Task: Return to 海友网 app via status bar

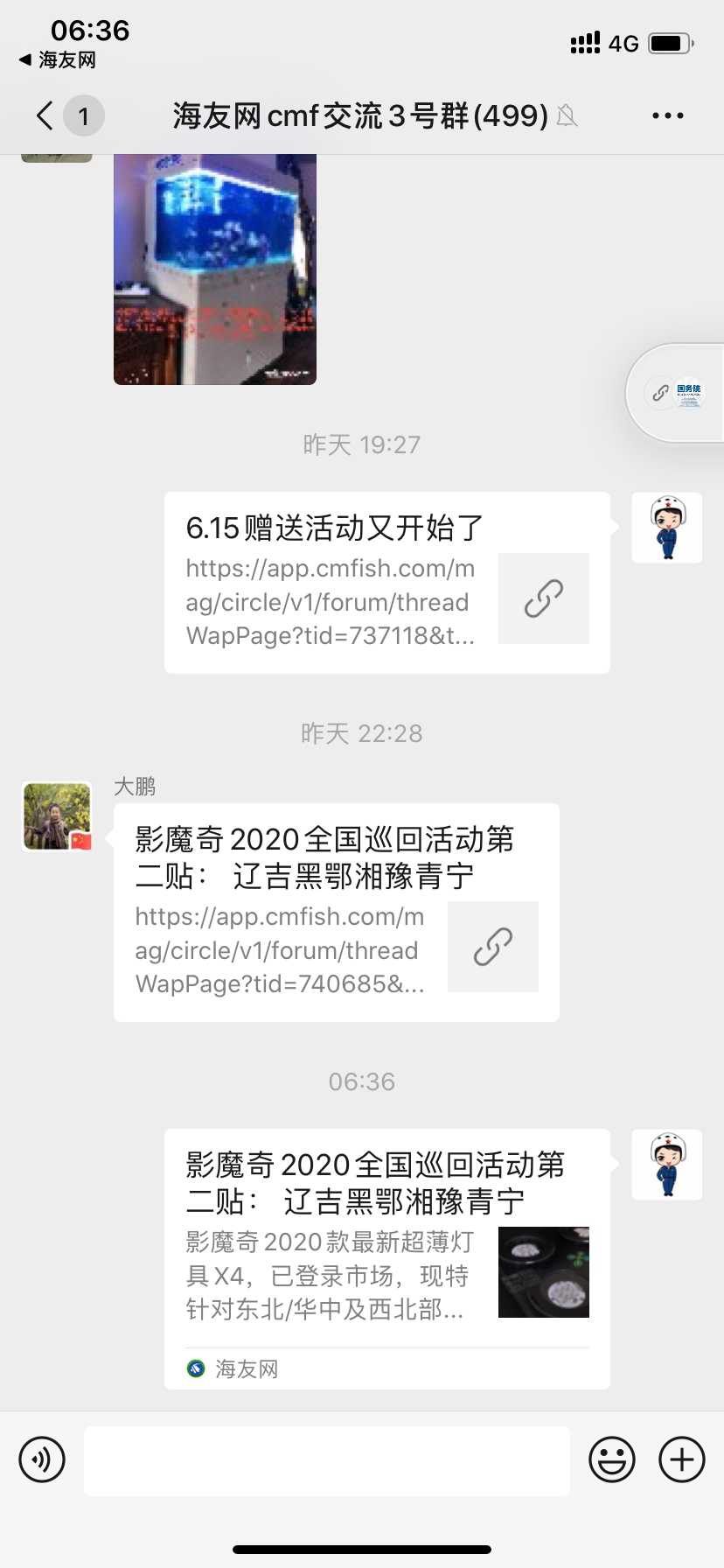Action: [x=58, y=60]
